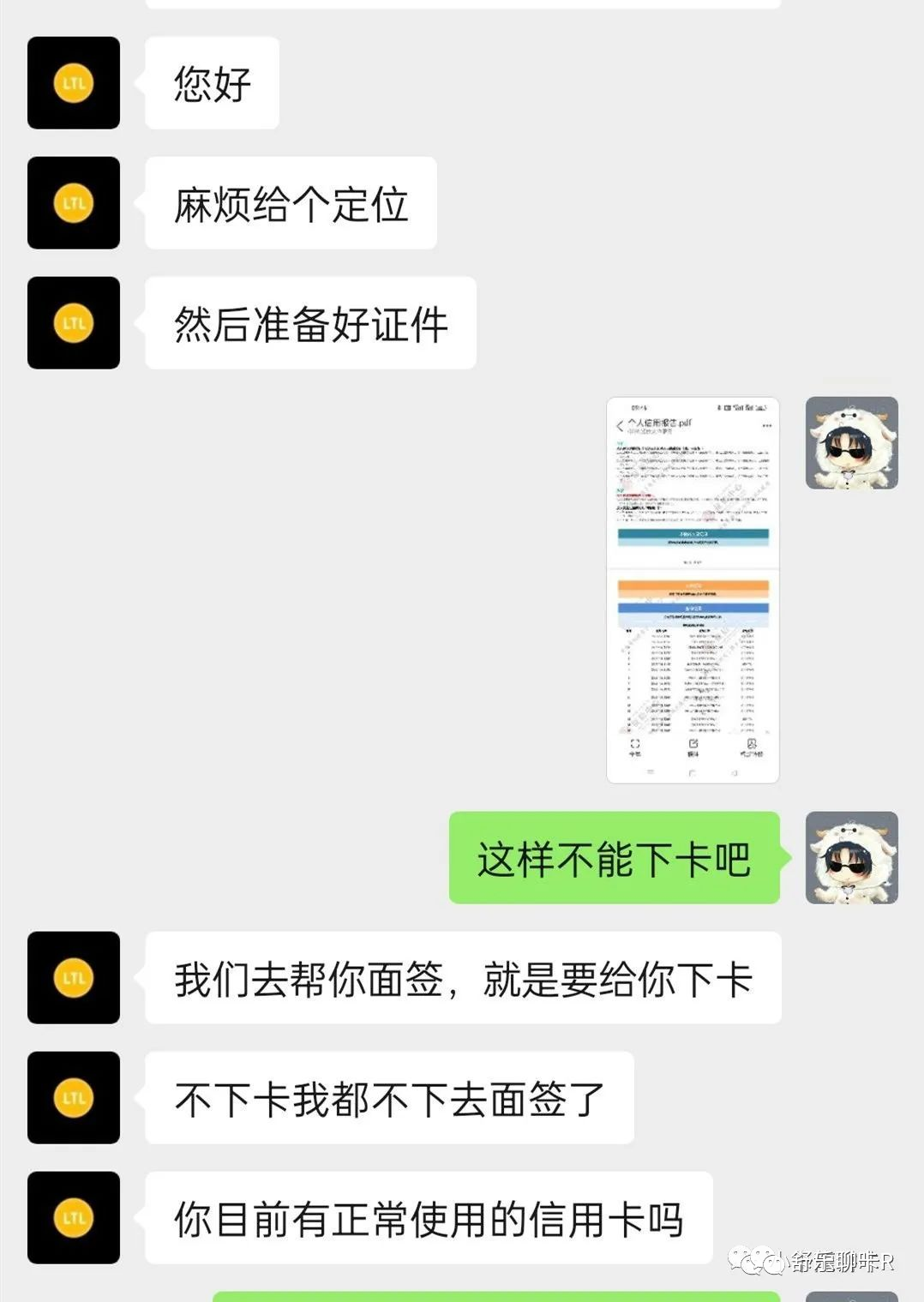Image resolution: width=924 pixels, height=1302 pixels.
Task: Tap LTL avatar beside the 您好 message
Action: click(74, 83)
